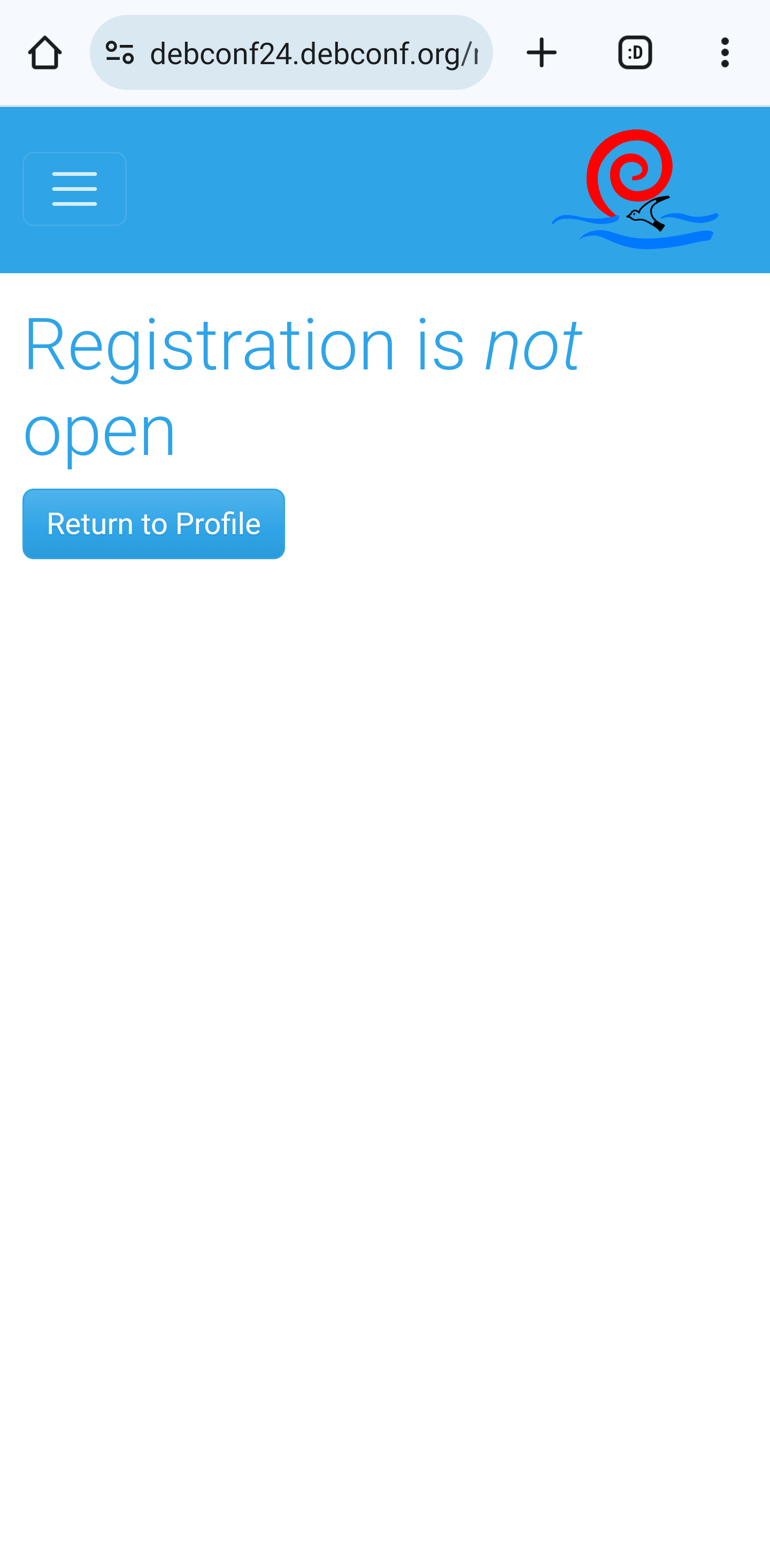Open a new browser tab
Screen dimensions: 770x1568
point(541,53)
